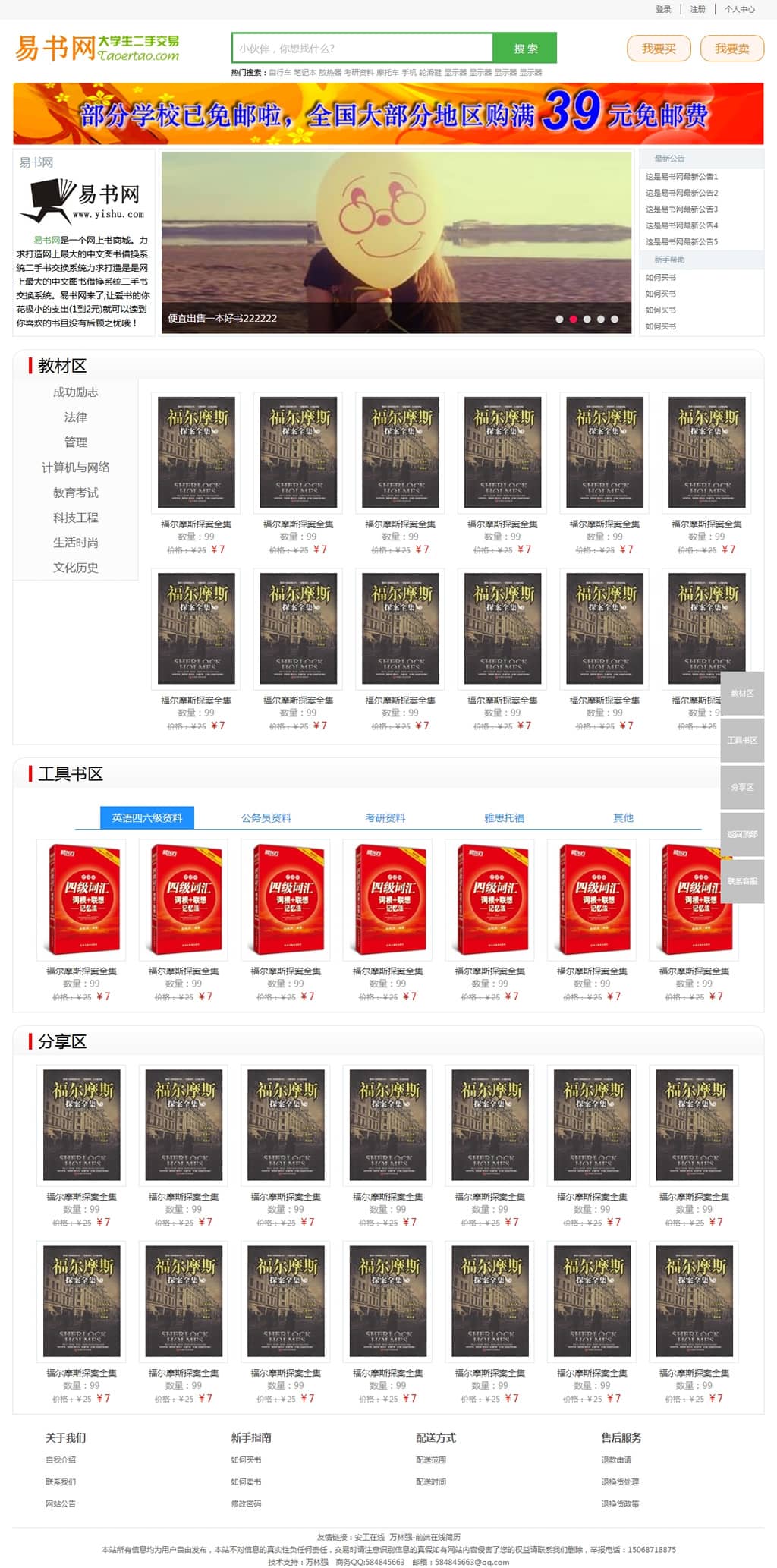Open the 我要买 button
This screenshot has width=777, height=1568.
659,49
